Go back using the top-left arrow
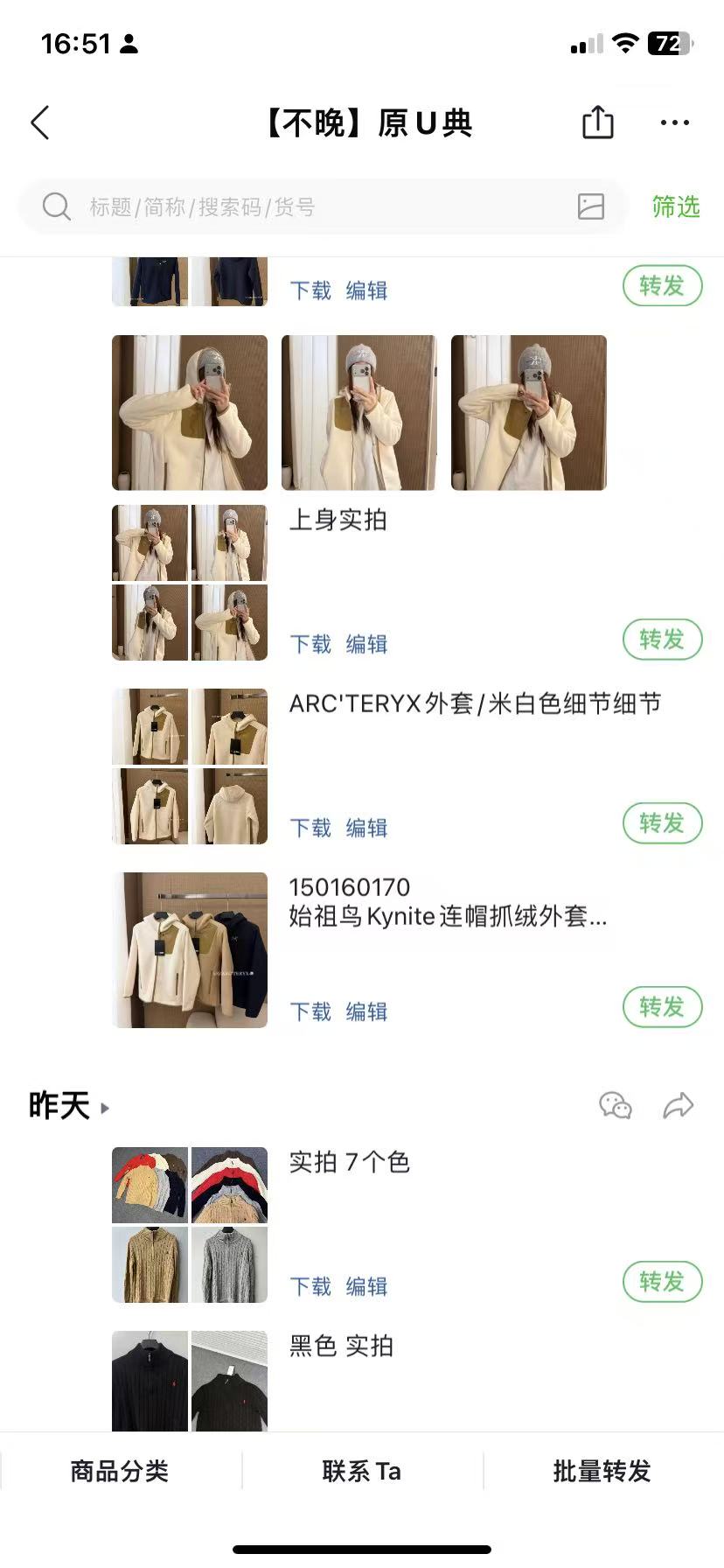This screenshot has width=724, height=1568. click(x=40, y=123)
